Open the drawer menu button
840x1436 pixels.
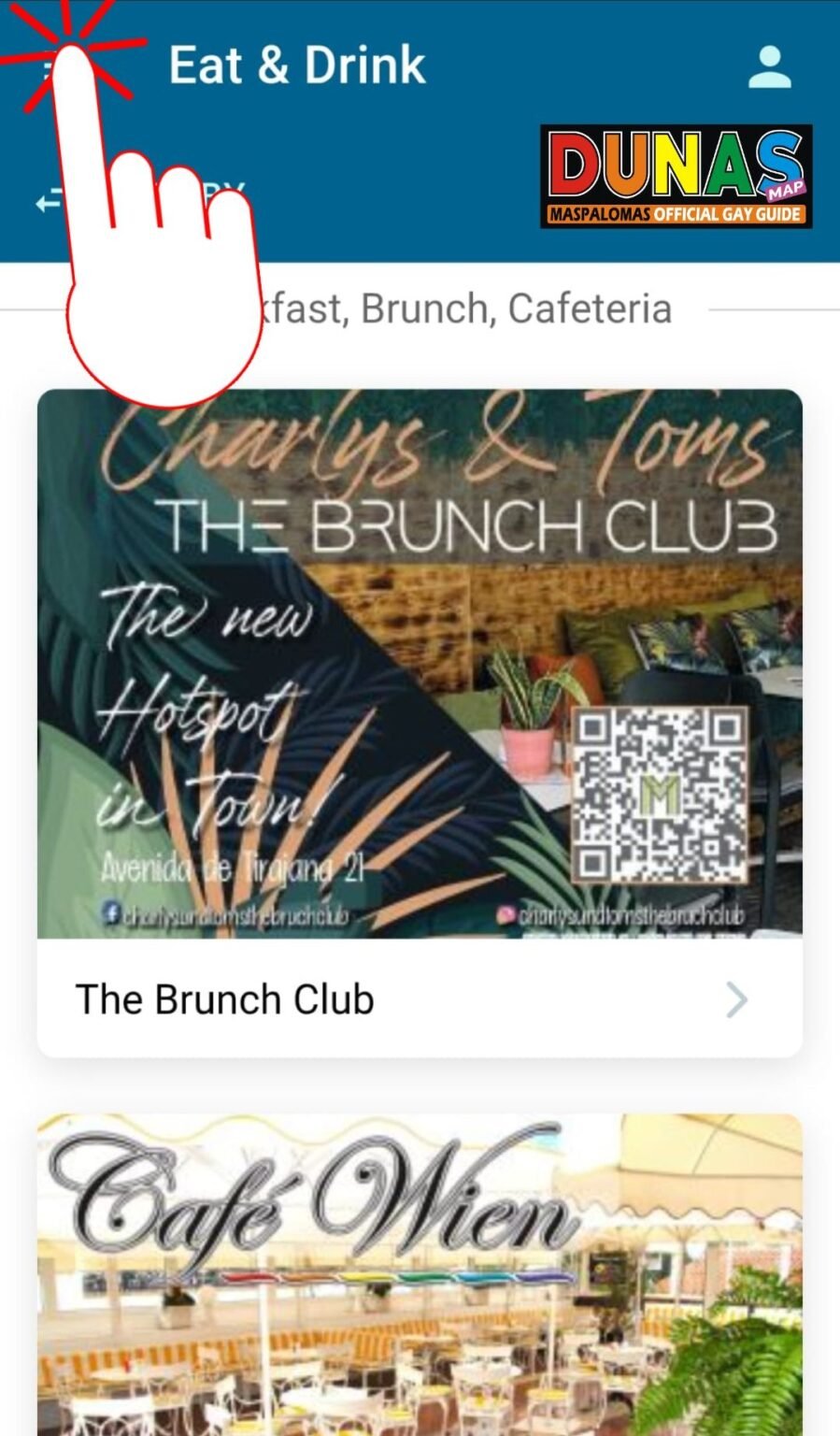[51, 65]
